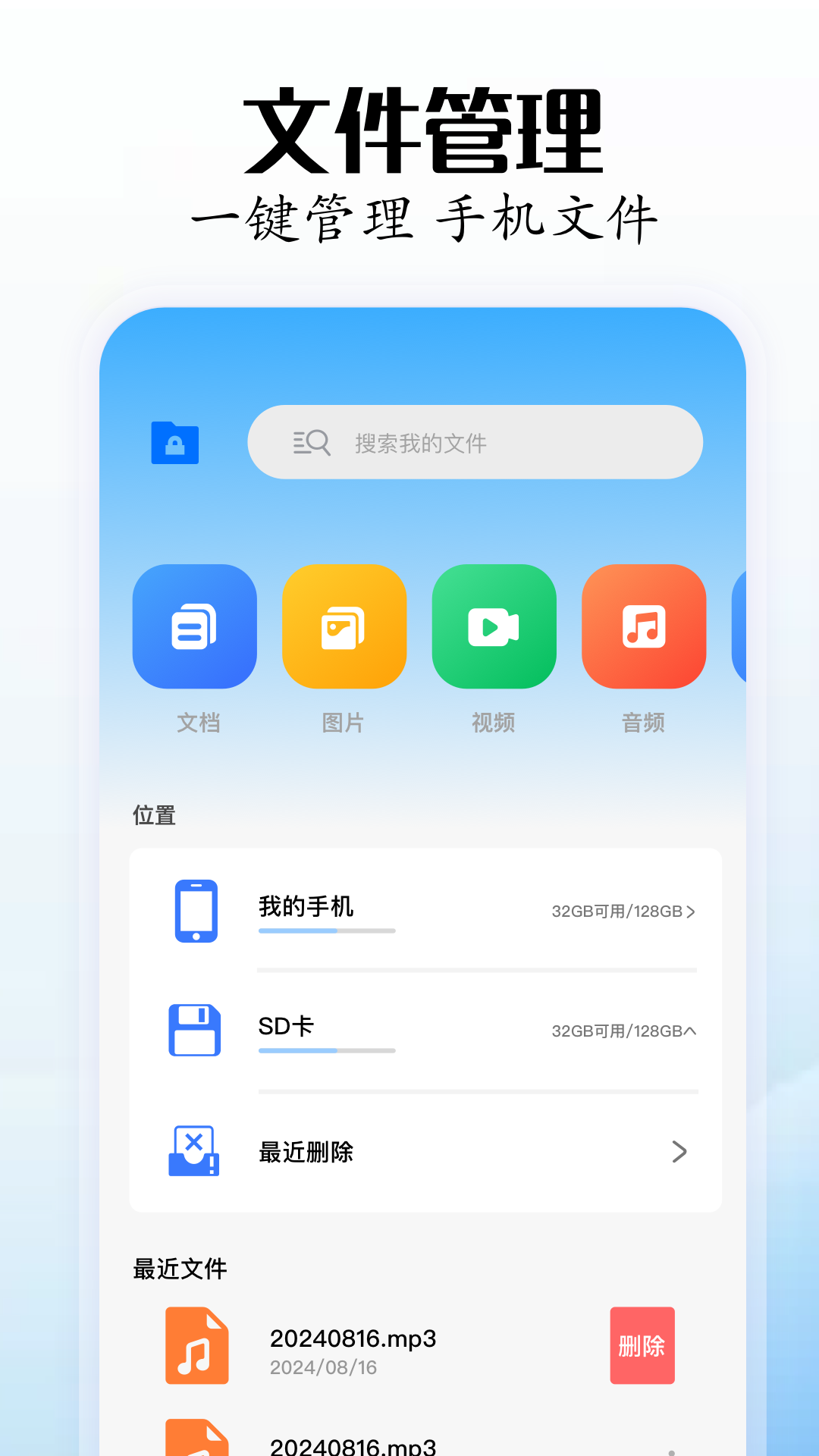Click the locked folder icon beside search bar
This screenshot has width=819, height=1456.
(174, 443)
